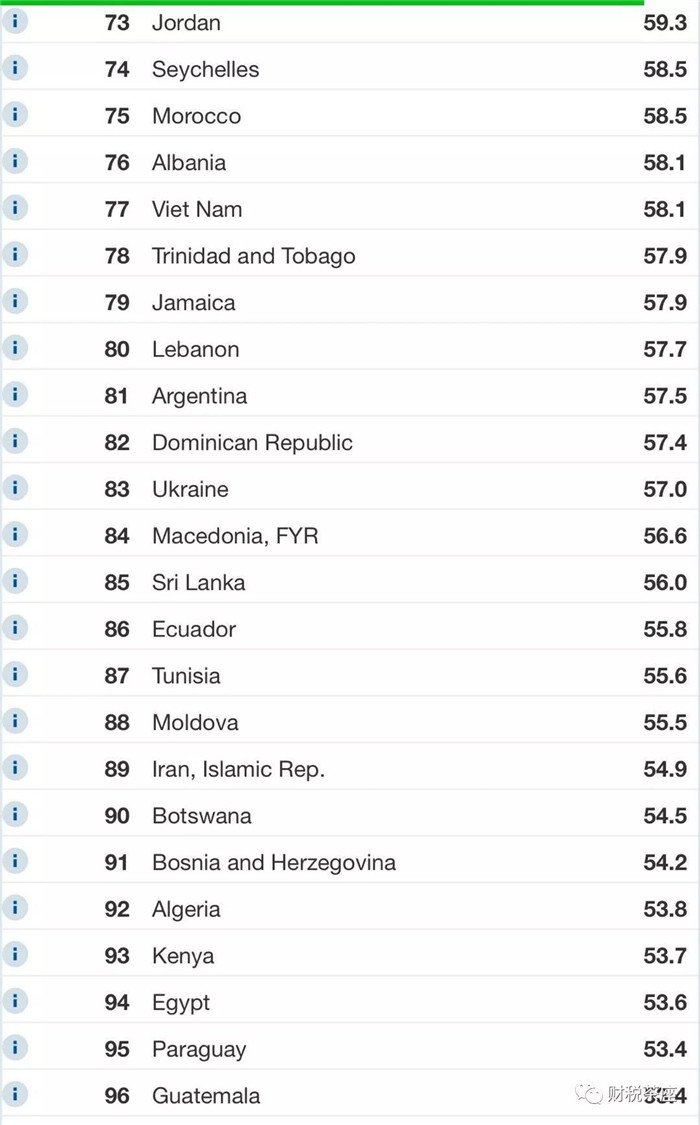Image resolution: width=700 pixels, height=1125 pixels.
Task: Tap the info icon next to Morocco
Action: tap(15, 115)
